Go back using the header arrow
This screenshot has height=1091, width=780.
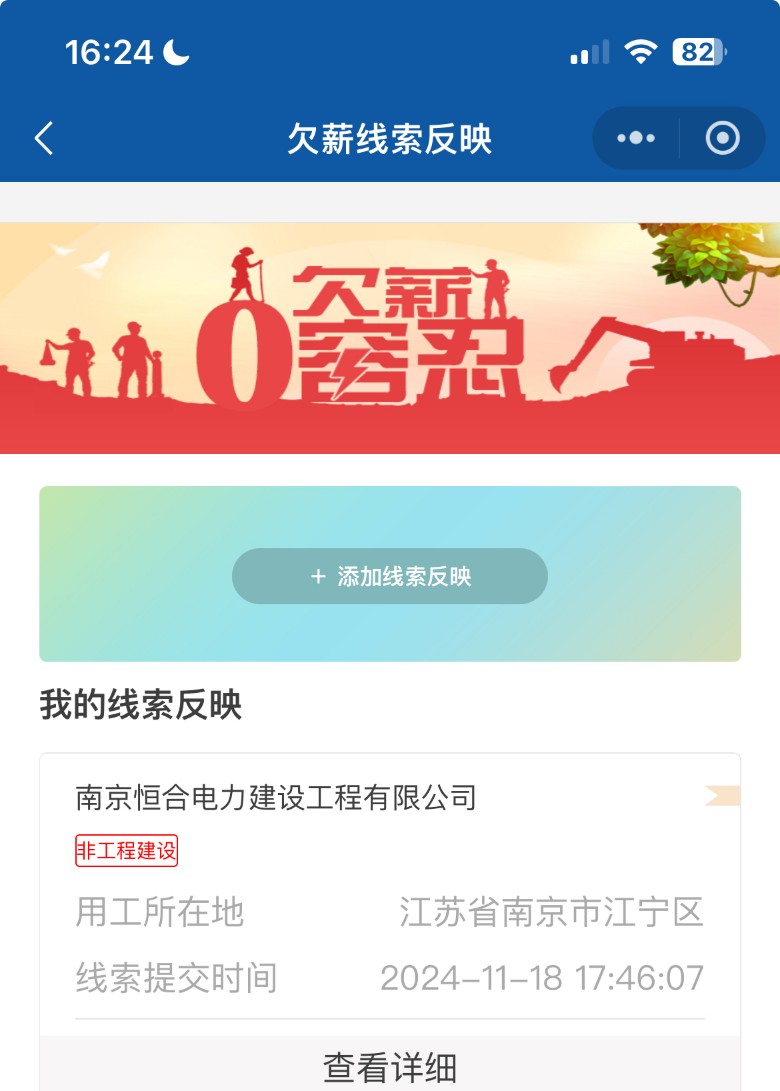(44, 138)
